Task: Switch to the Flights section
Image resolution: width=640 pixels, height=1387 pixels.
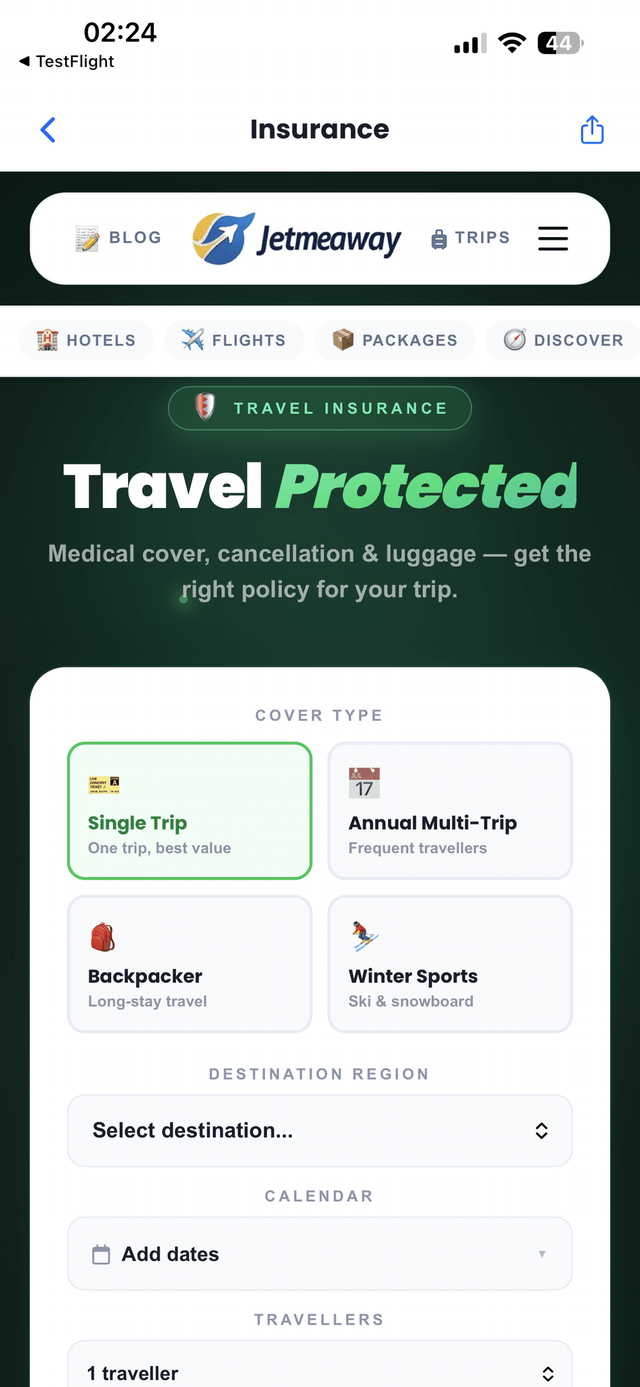Action: [233, 340]
